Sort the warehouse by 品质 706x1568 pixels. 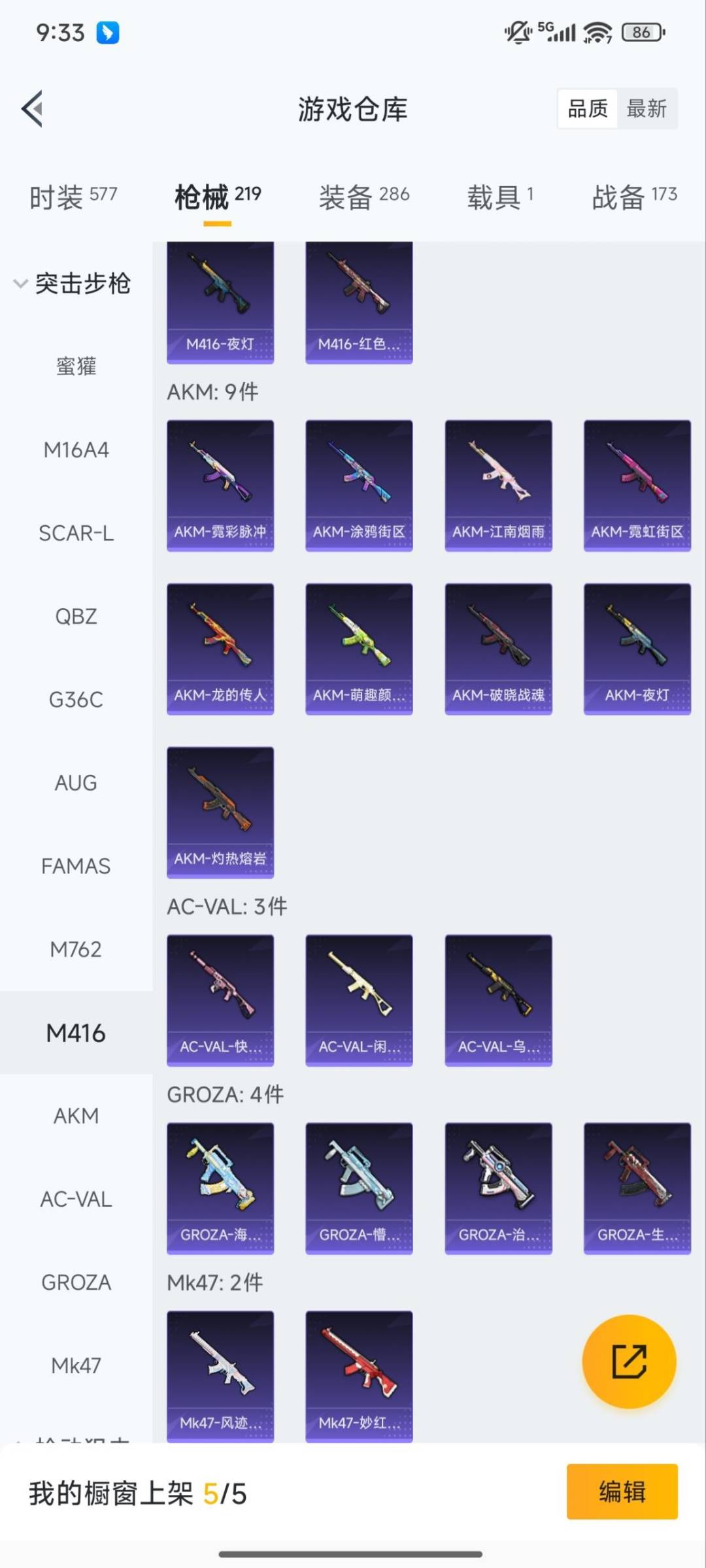pyautogui.click(x=588, y=108)
